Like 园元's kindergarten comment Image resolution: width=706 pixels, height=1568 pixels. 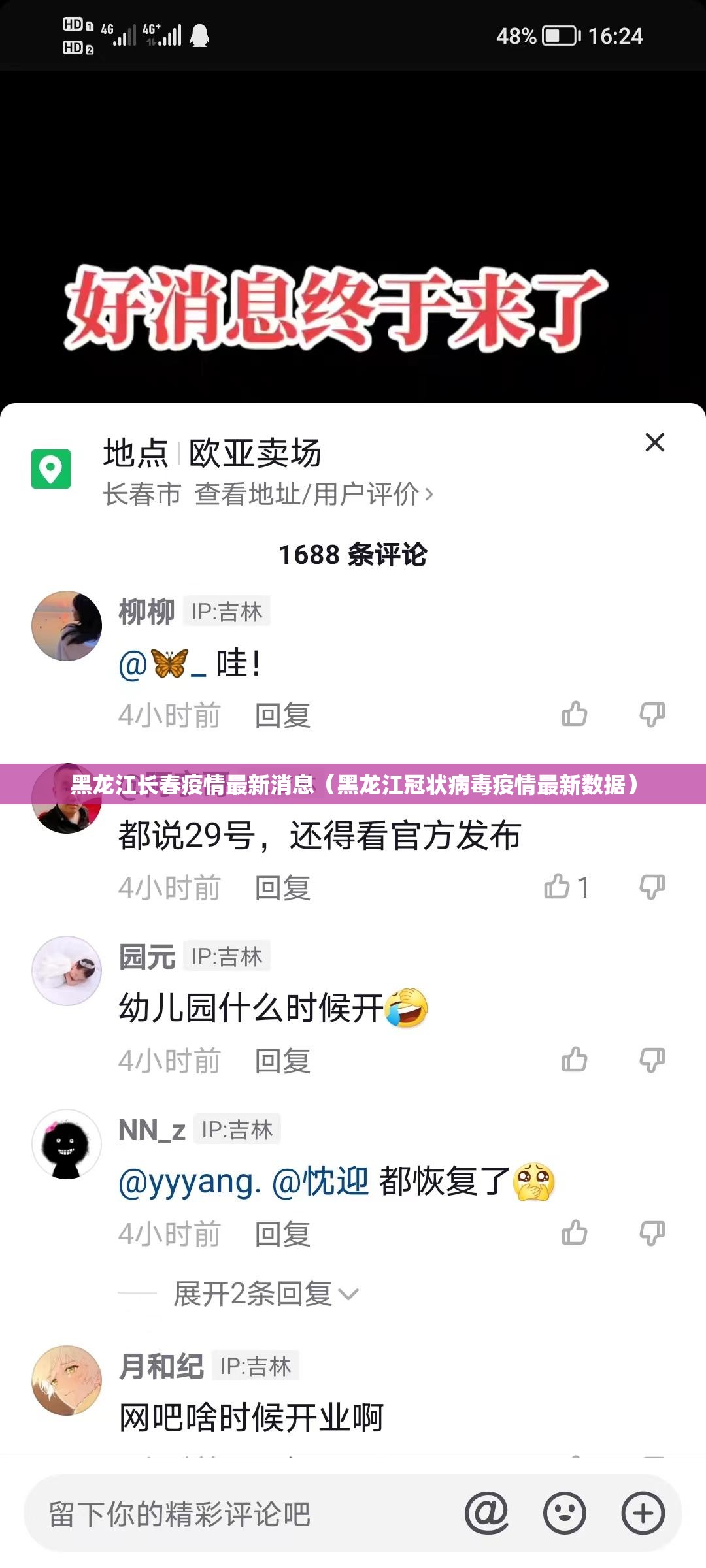(575, 1060)
